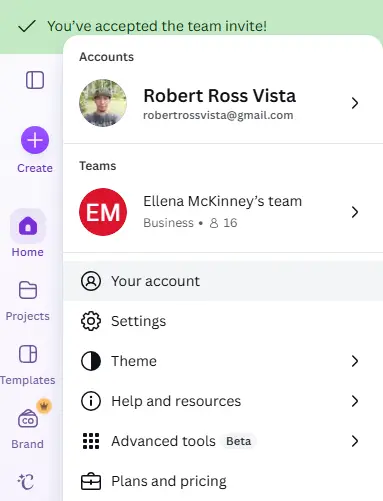Open the Projects section
Viewport: 383px width, 501px height.
click(x=28, y=301)
